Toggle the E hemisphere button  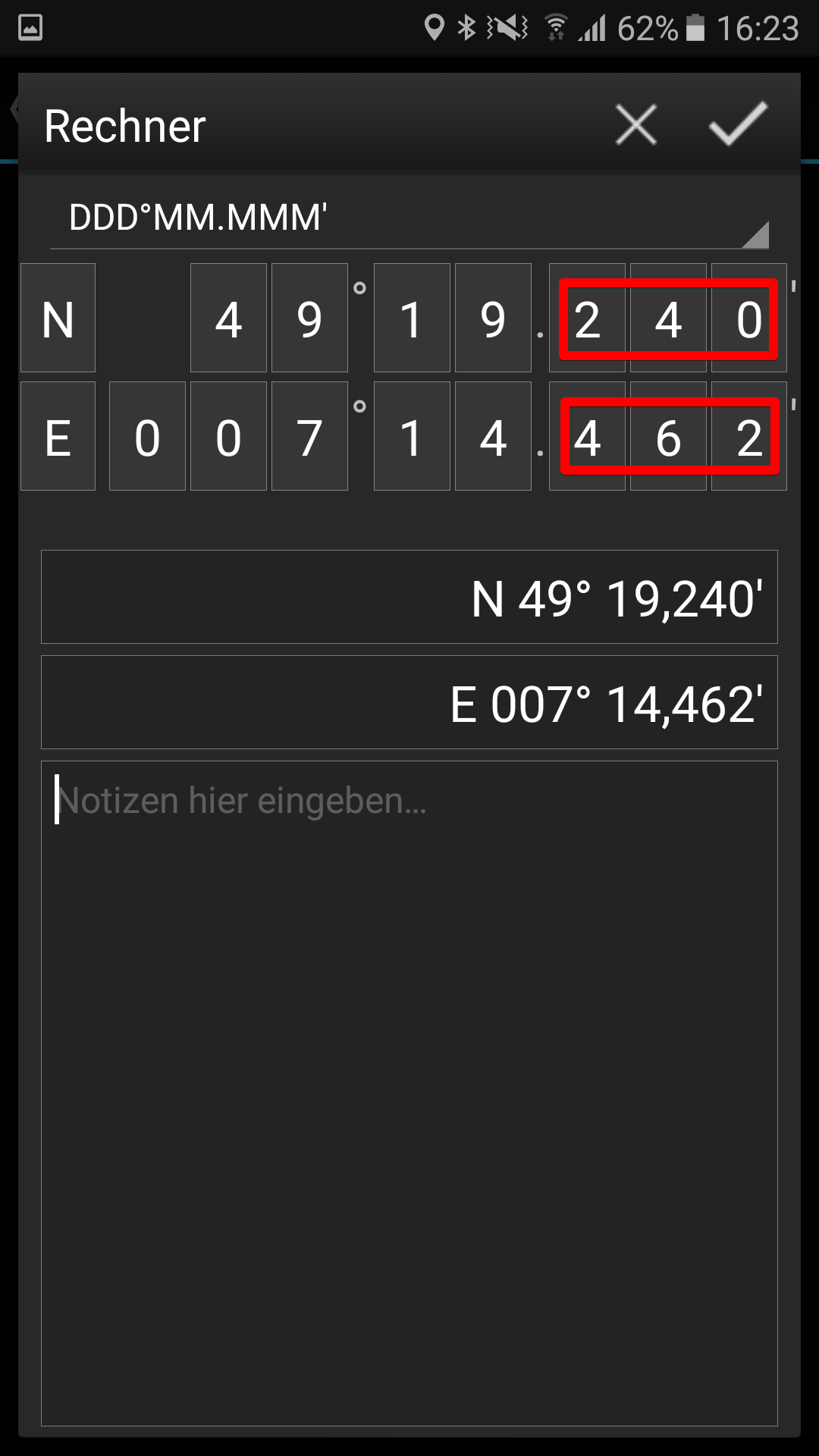click(x=58, y=436)
